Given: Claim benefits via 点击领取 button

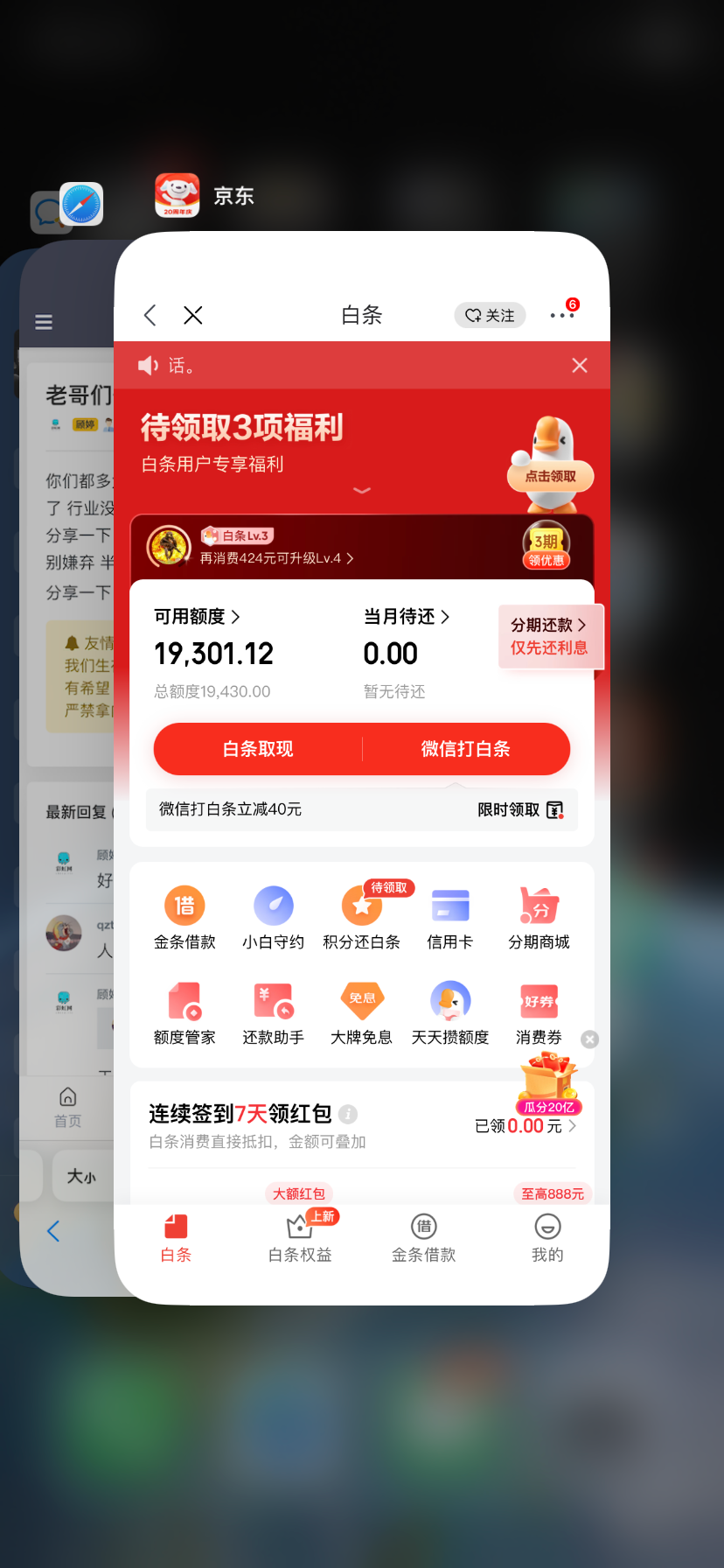Looking at the screenshot, I should [550, 476].
